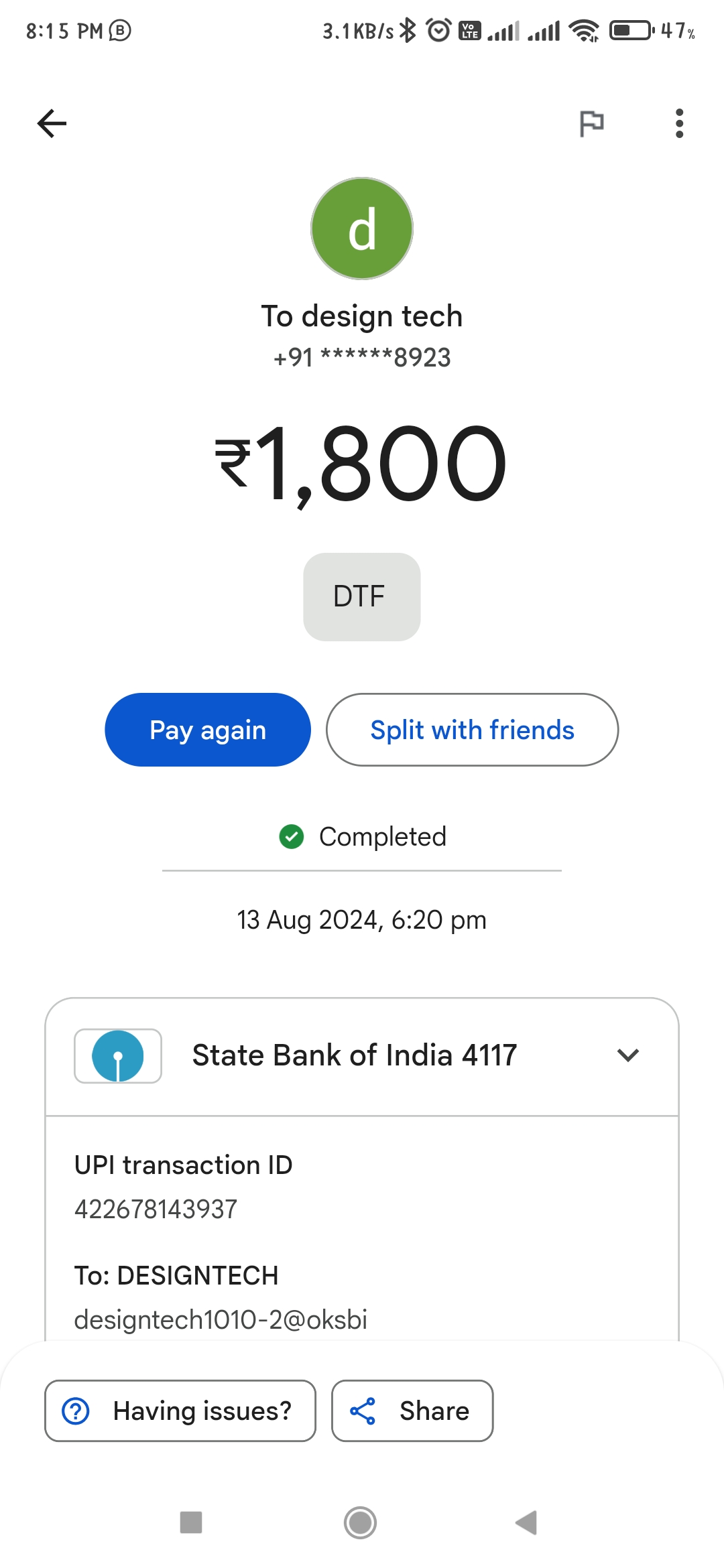The height and width of the screenshot is (1568, 724).
Task: Expand the State Bank of India 4117 details
Action: [x=362, y=1056]
